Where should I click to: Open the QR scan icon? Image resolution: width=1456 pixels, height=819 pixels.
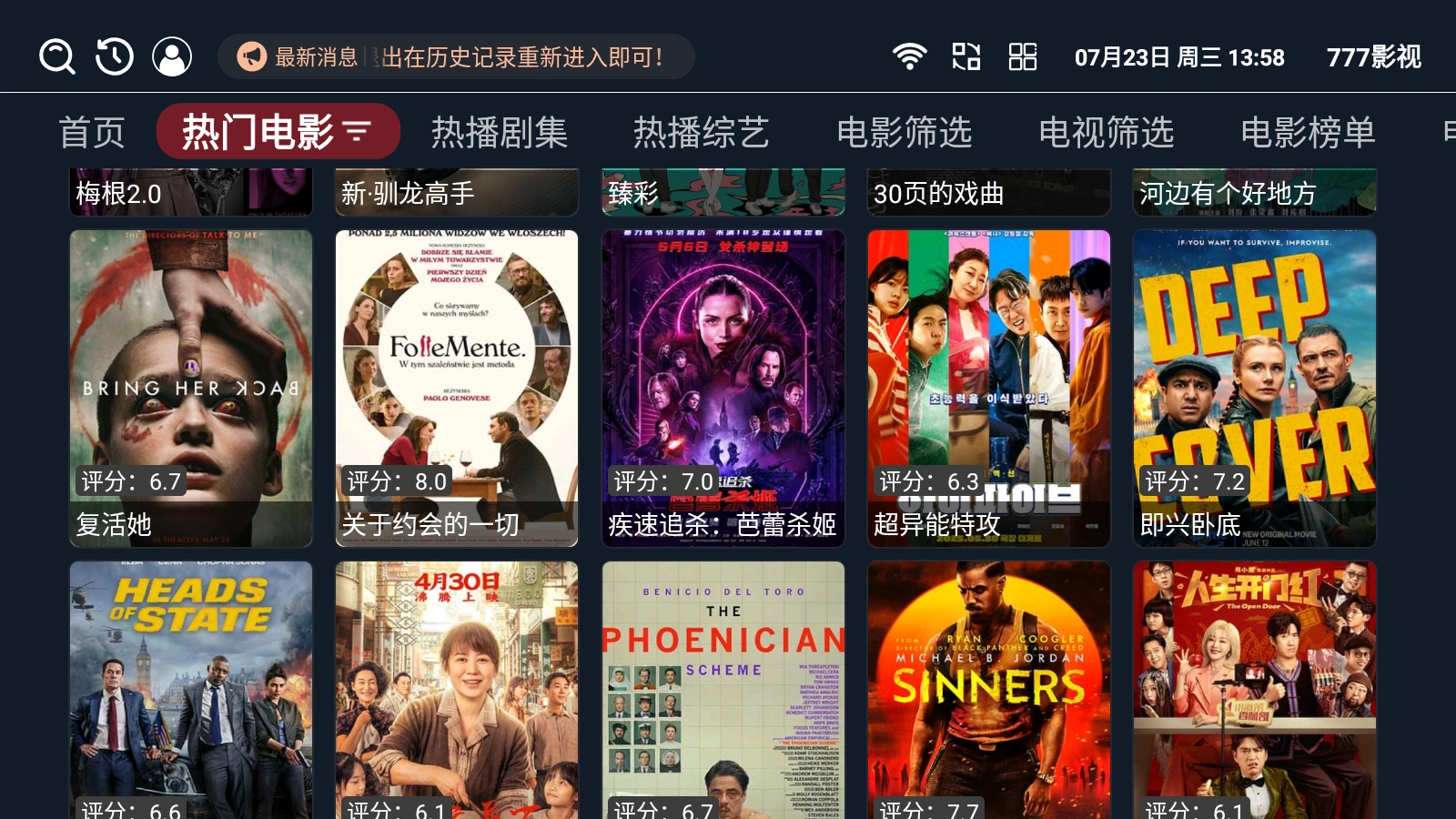tap(966, 57)
